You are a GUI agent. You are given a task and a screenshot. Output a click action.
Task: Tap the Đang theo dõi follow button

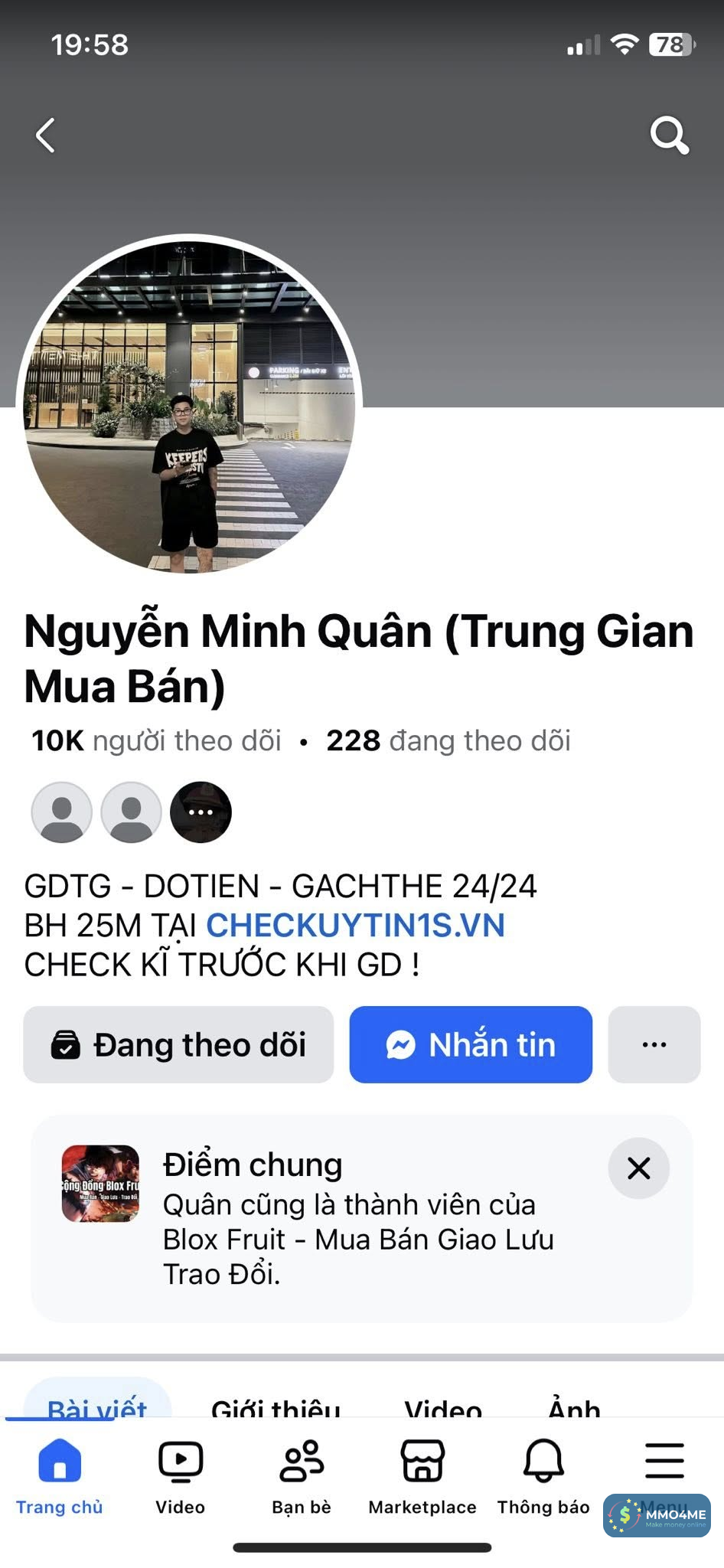click(178, 1044)
